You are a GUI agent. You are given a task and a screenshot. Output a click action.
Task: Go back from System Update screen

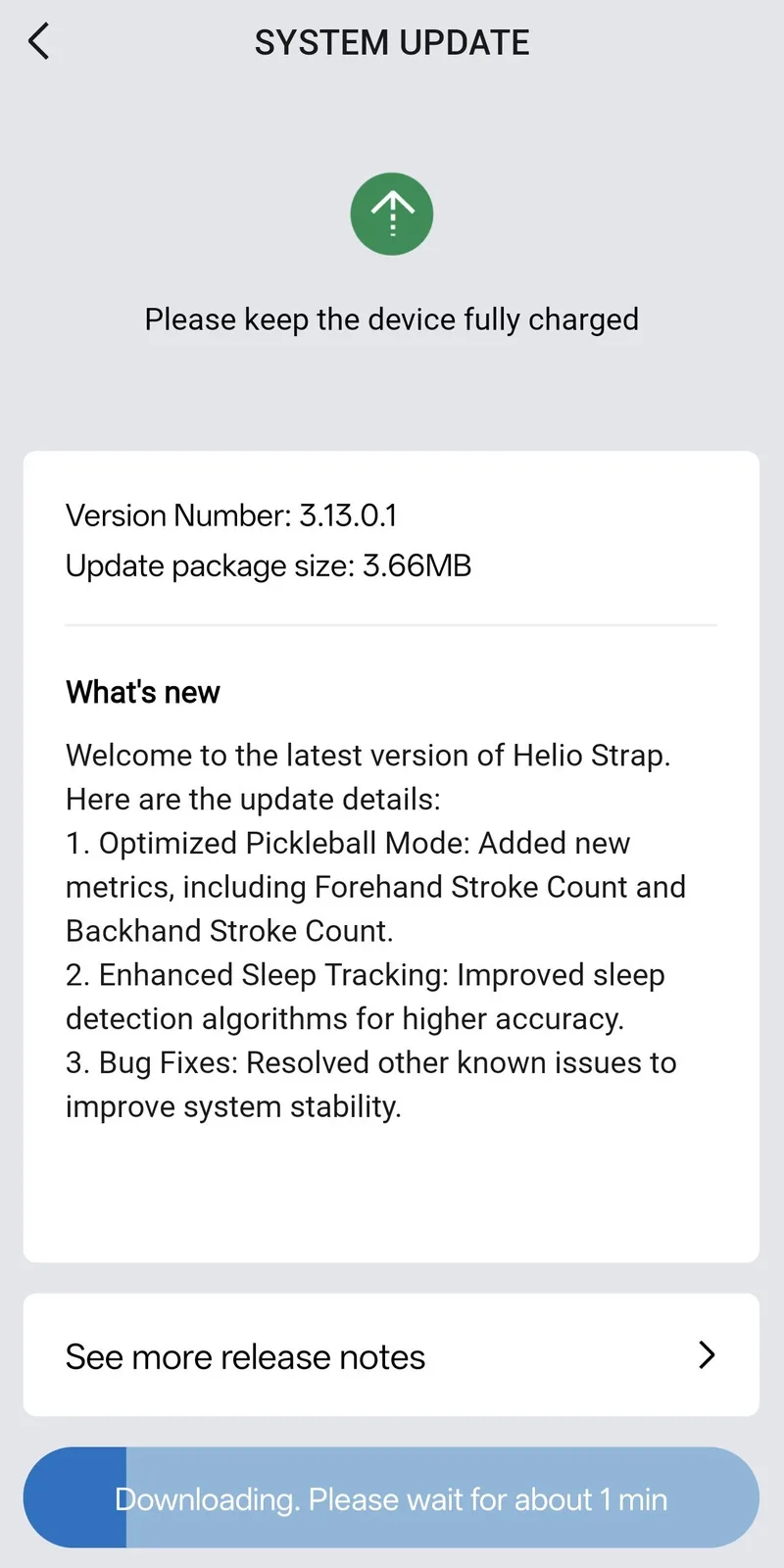(x=39, y=42)
